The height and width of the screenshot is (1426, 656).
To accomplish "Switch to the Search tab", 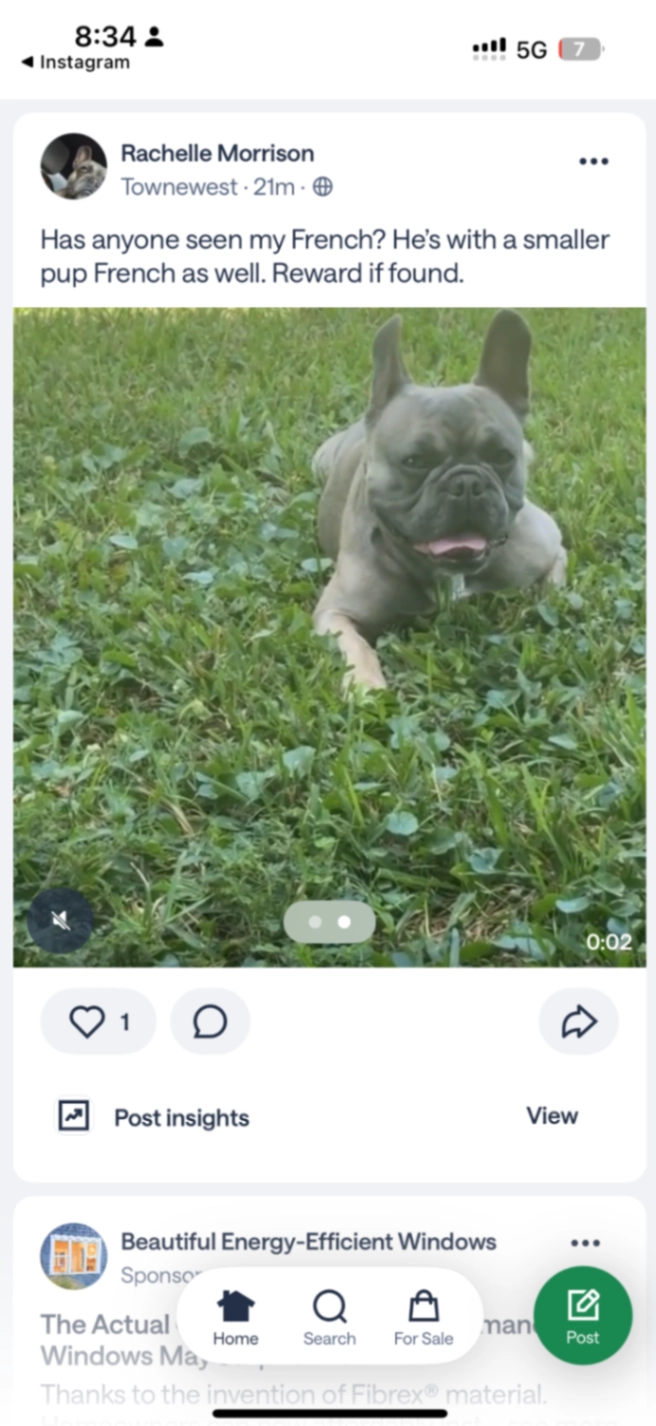I will coord(329,1317).
